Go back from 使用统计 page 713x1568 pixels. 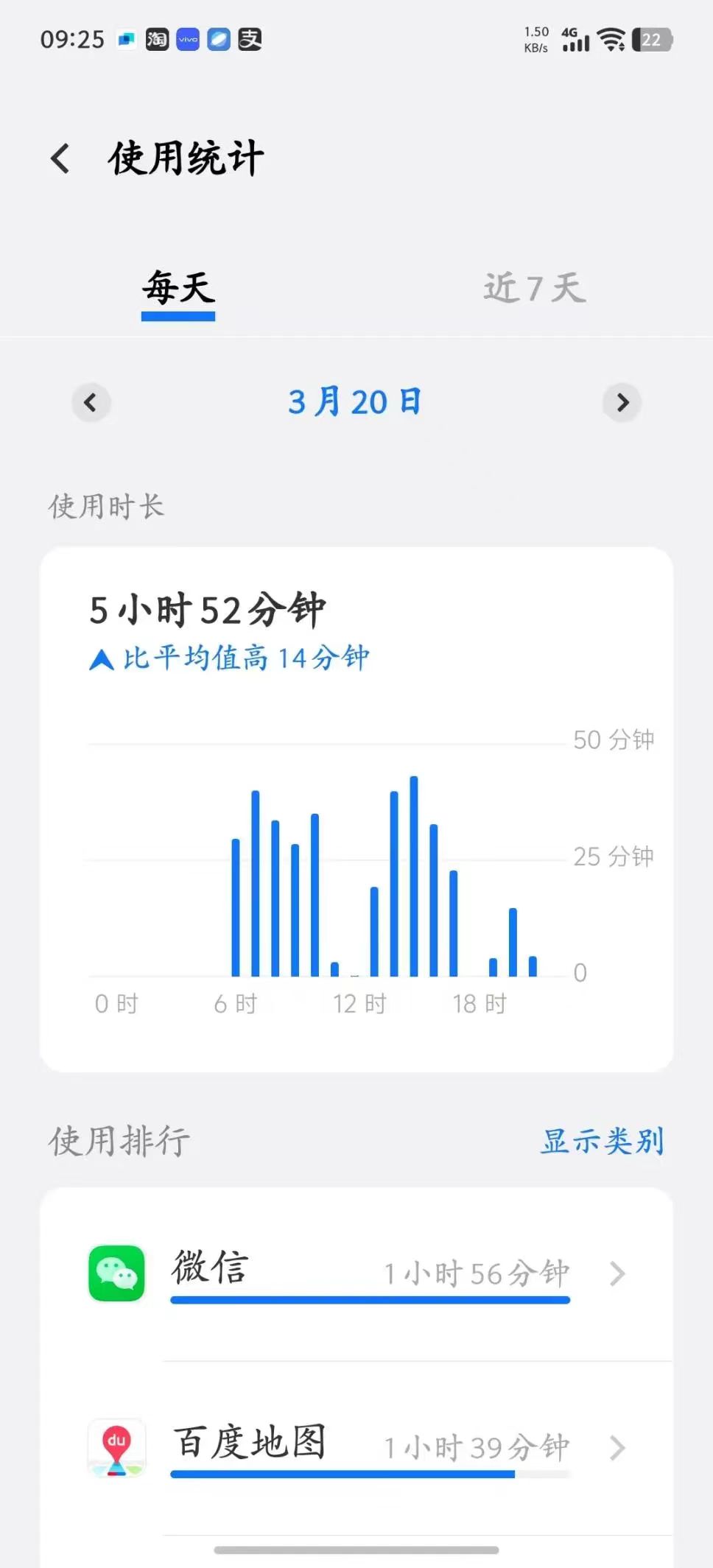[60, 158]
